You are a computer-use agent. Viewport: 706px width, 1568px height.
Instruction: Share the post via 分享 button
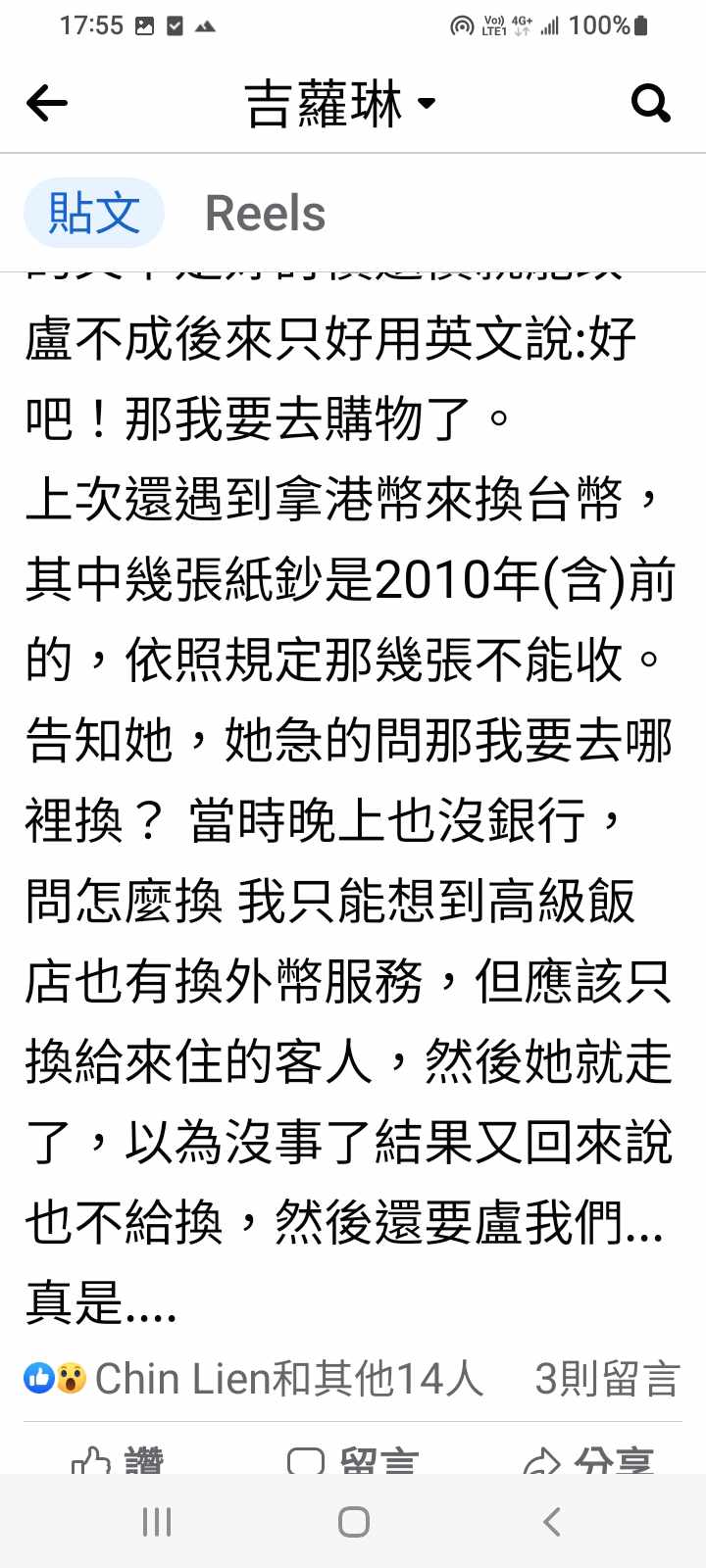[588, 1461]
